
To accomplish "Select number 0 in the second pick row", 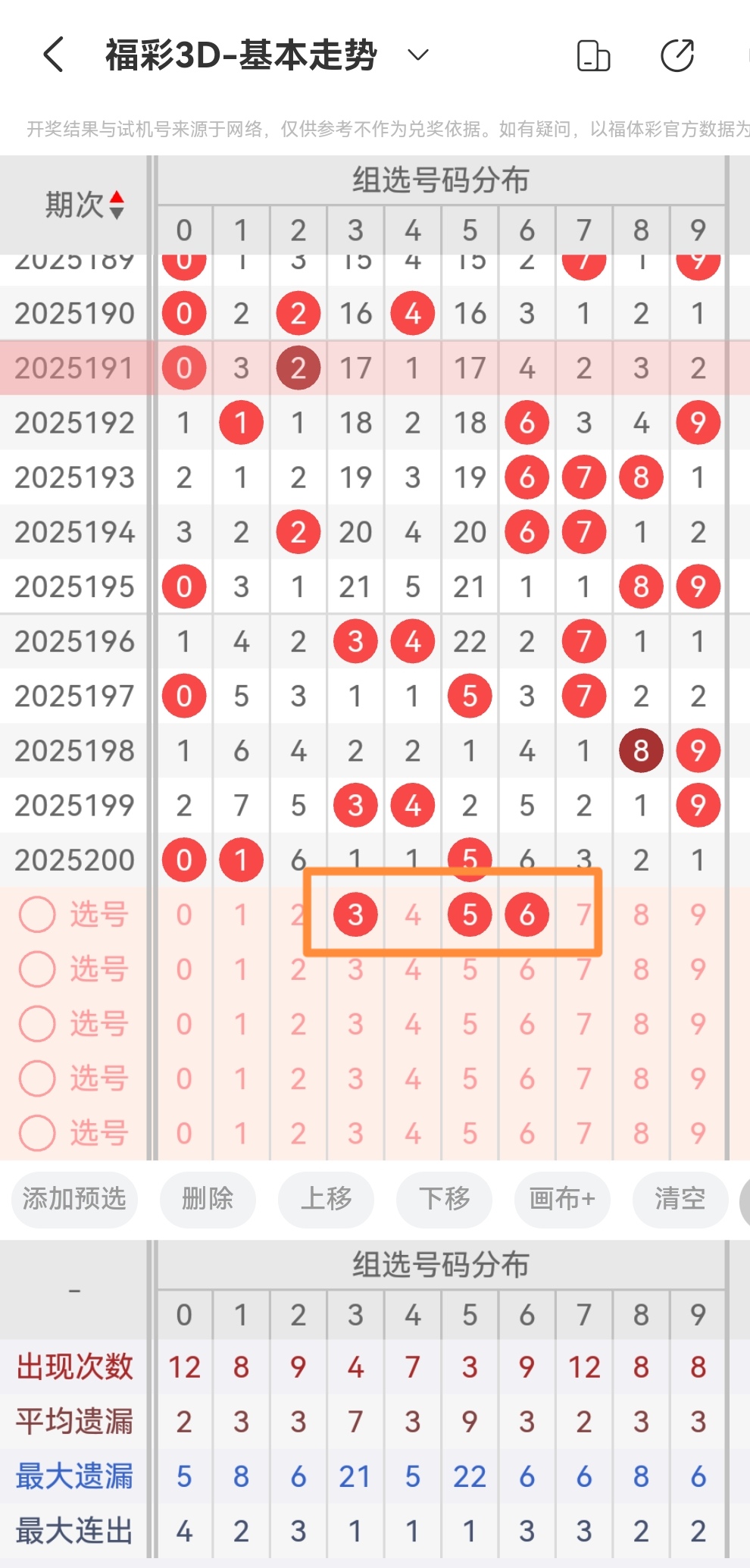I will click(183, 969).
